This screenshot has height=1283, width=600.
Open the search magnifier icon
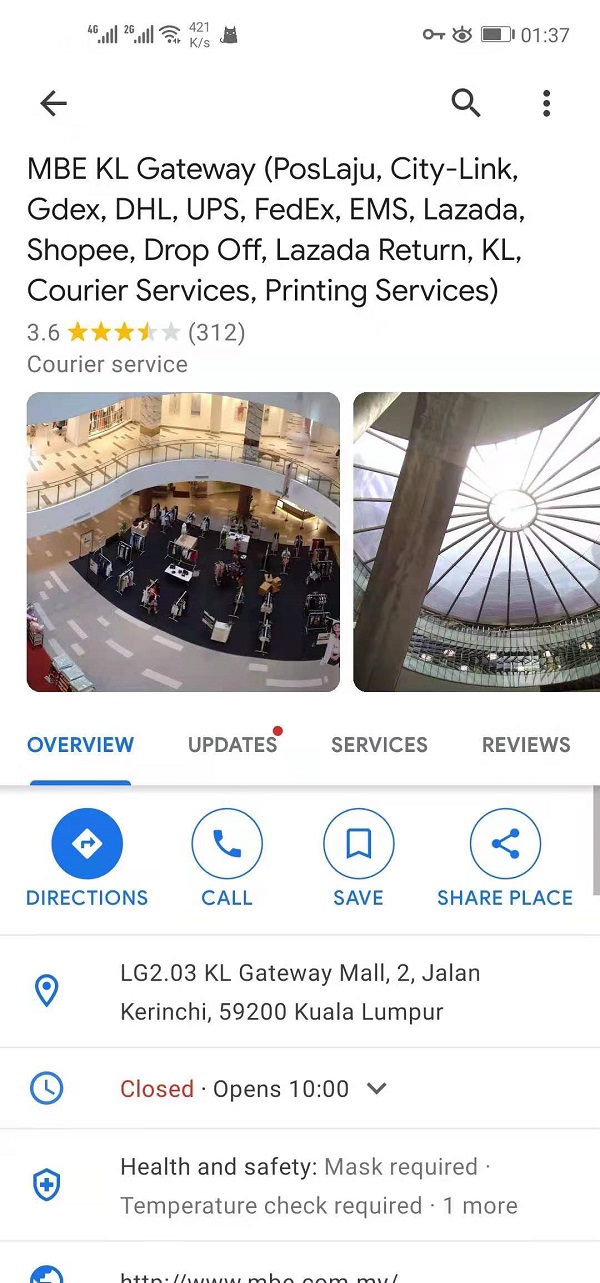[466, 103]
